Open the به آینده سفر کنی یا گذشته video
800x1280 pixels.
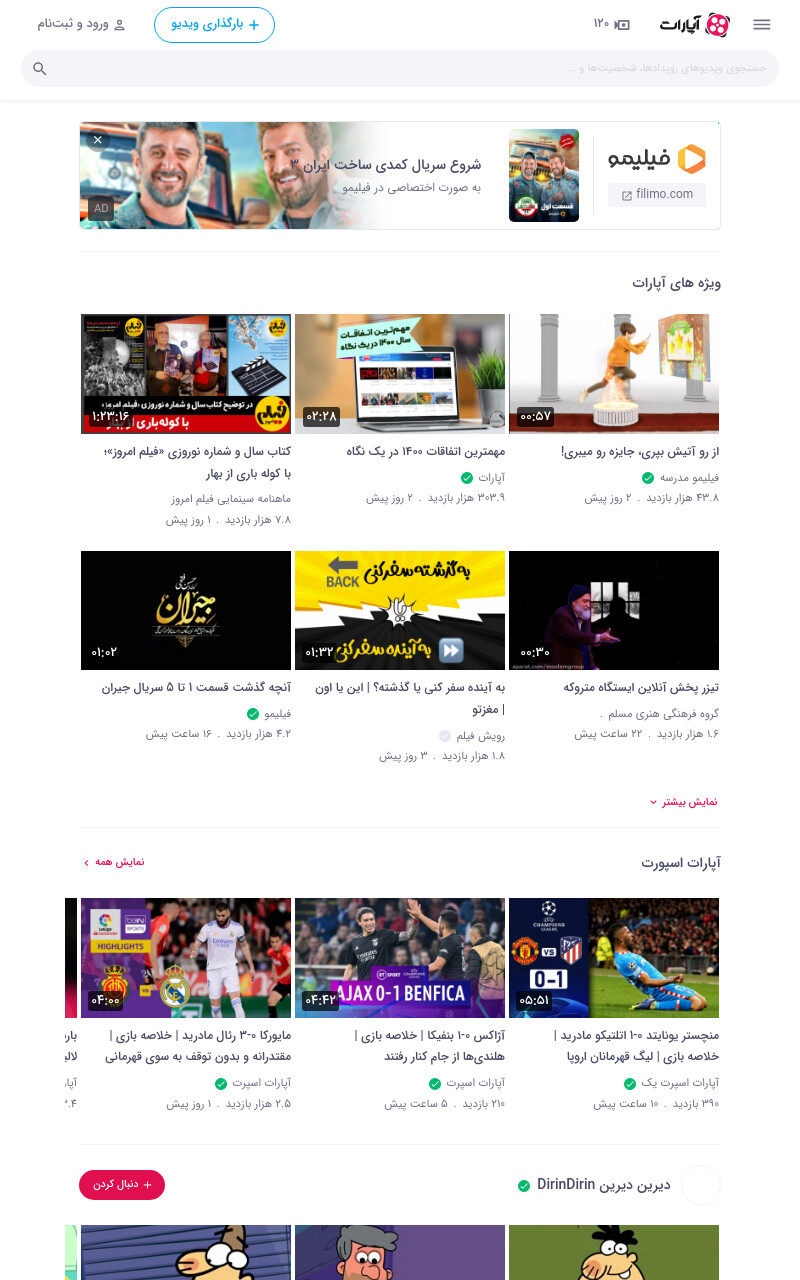point(400,610)
